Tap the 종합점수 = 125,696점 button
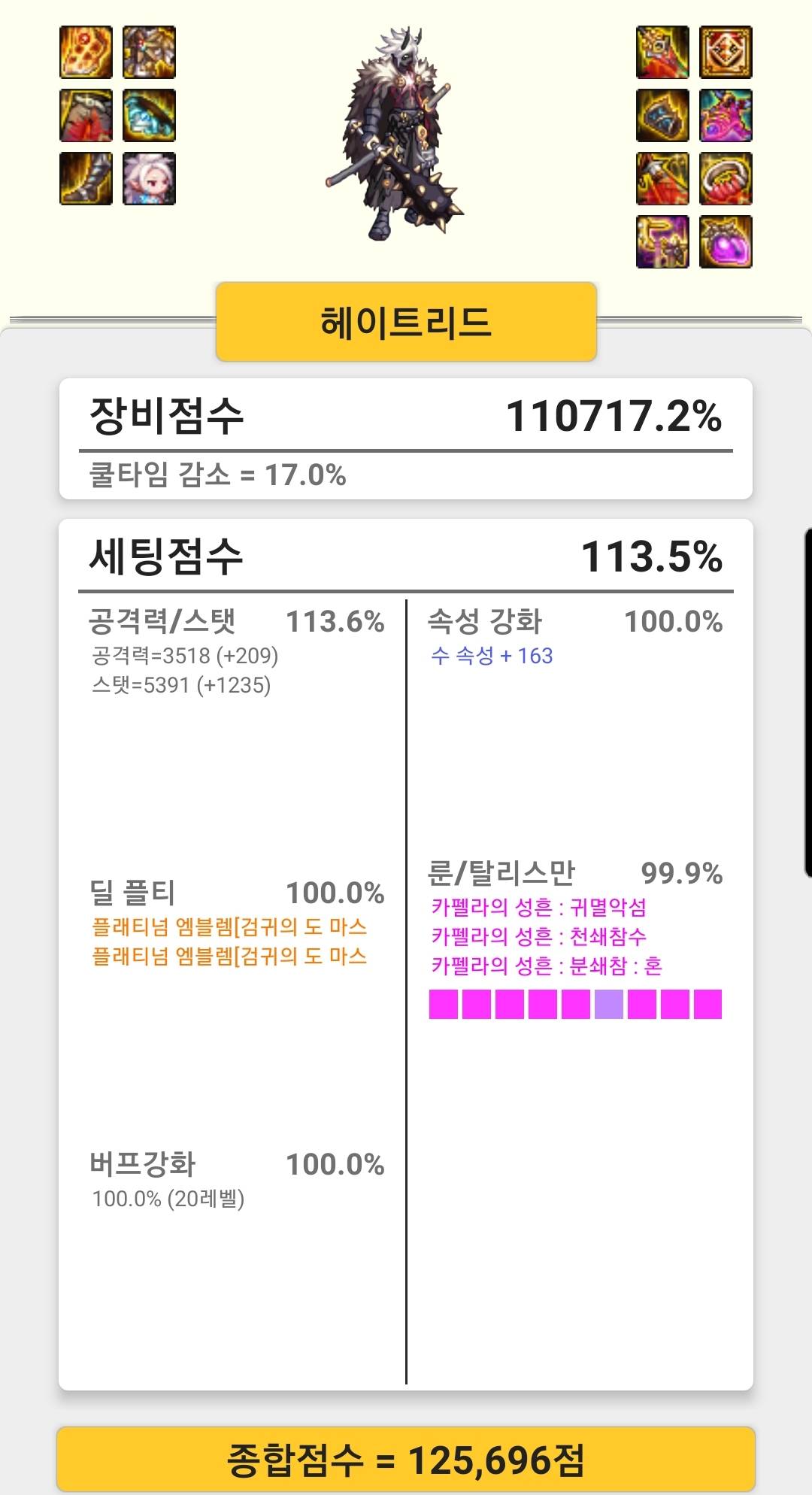 pos(406,1460)
